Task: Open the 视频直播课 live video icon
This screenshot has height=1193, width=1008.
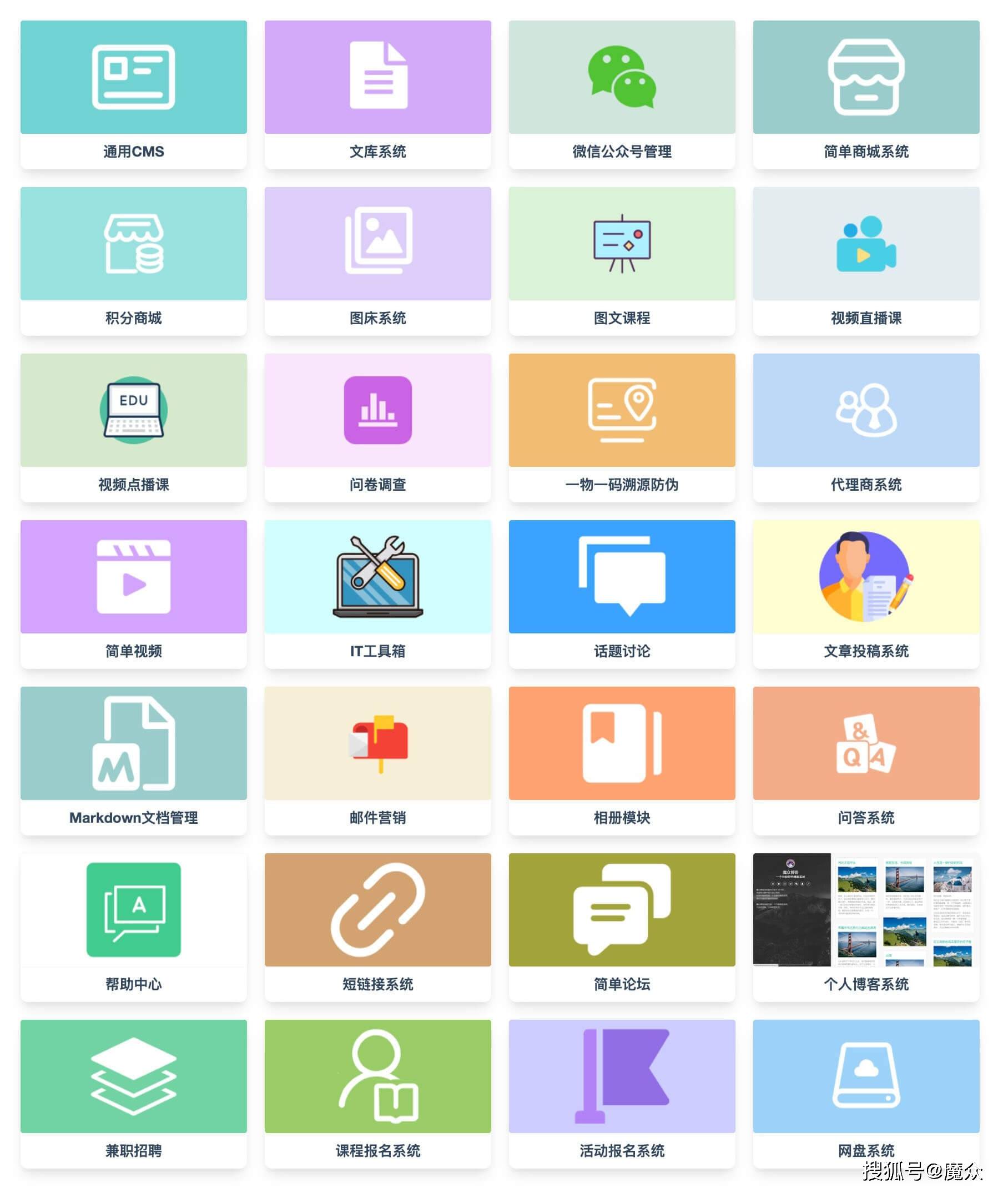Action: [x=866, y=247]
